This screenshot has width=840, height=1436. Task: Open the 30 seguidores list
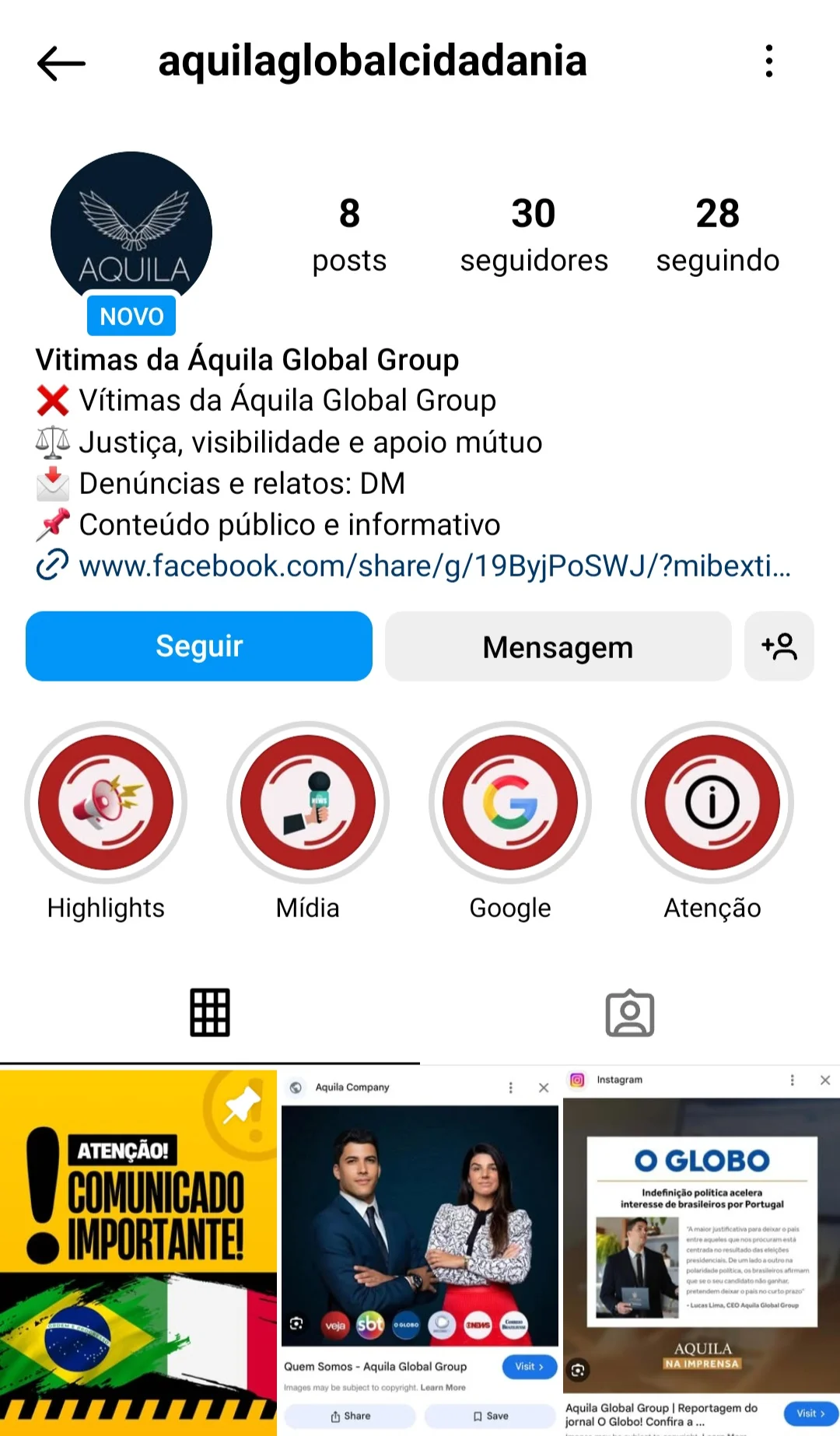534,235
